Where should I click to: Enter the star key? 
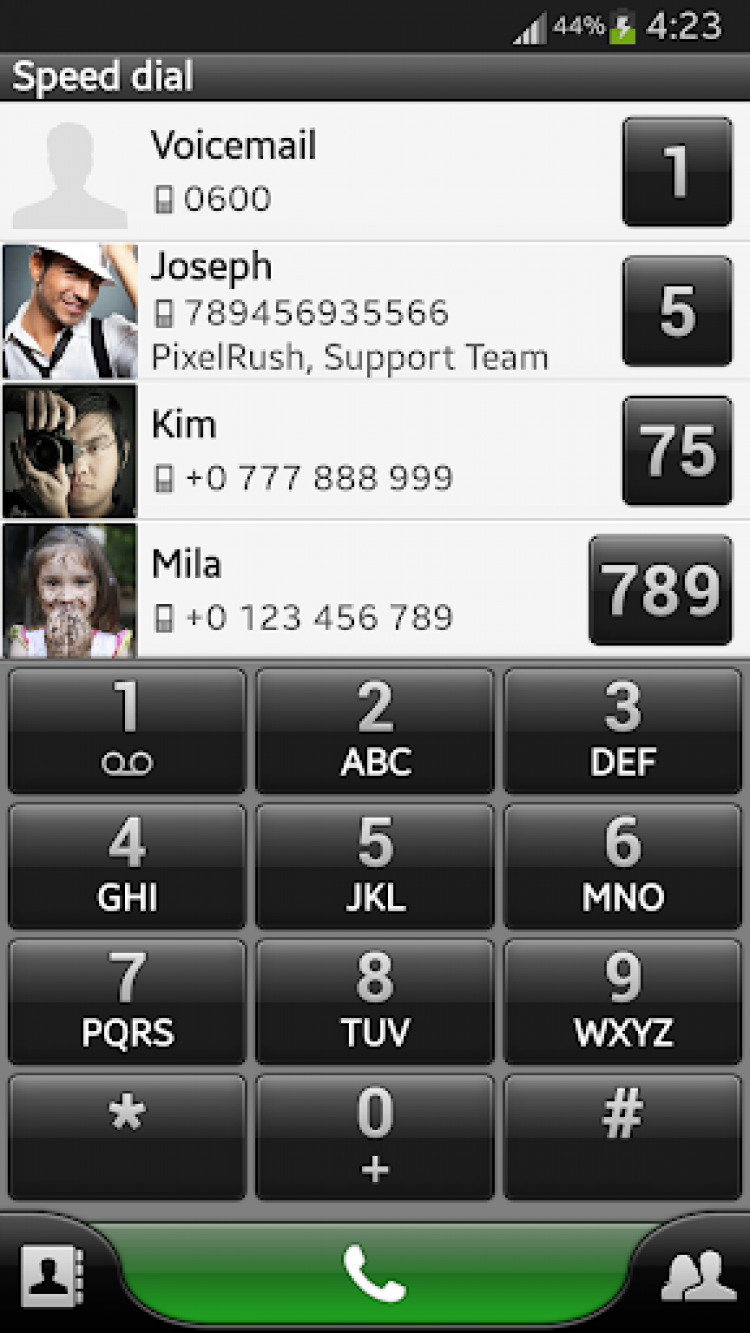click(127, 1137)
